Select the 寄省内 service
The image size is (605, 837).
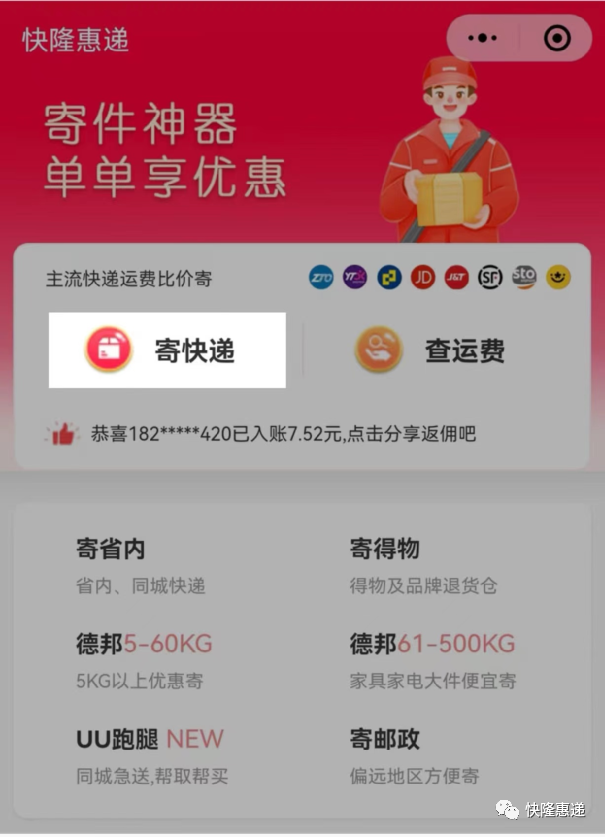[140, 565]
